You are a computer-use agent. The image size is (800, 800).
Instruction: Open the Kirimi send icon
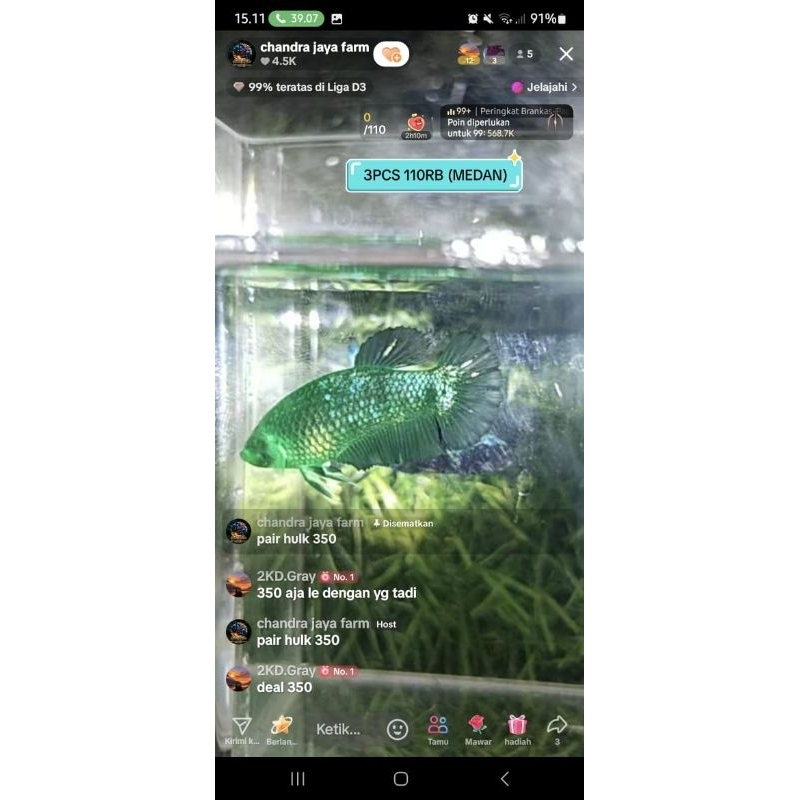click(241, 729)
